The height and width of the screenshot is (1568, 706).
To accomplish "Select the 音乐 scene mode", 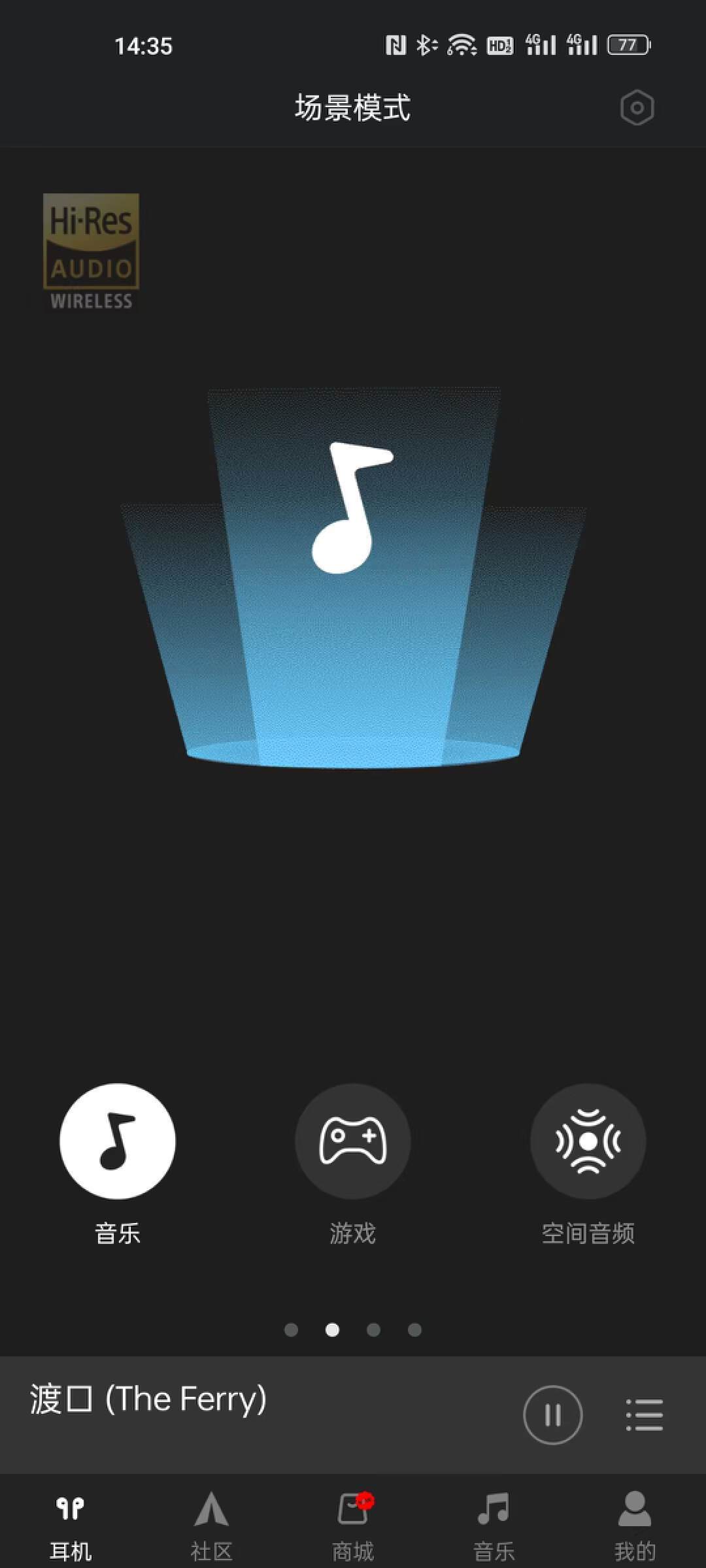I will pos(118,1141).
